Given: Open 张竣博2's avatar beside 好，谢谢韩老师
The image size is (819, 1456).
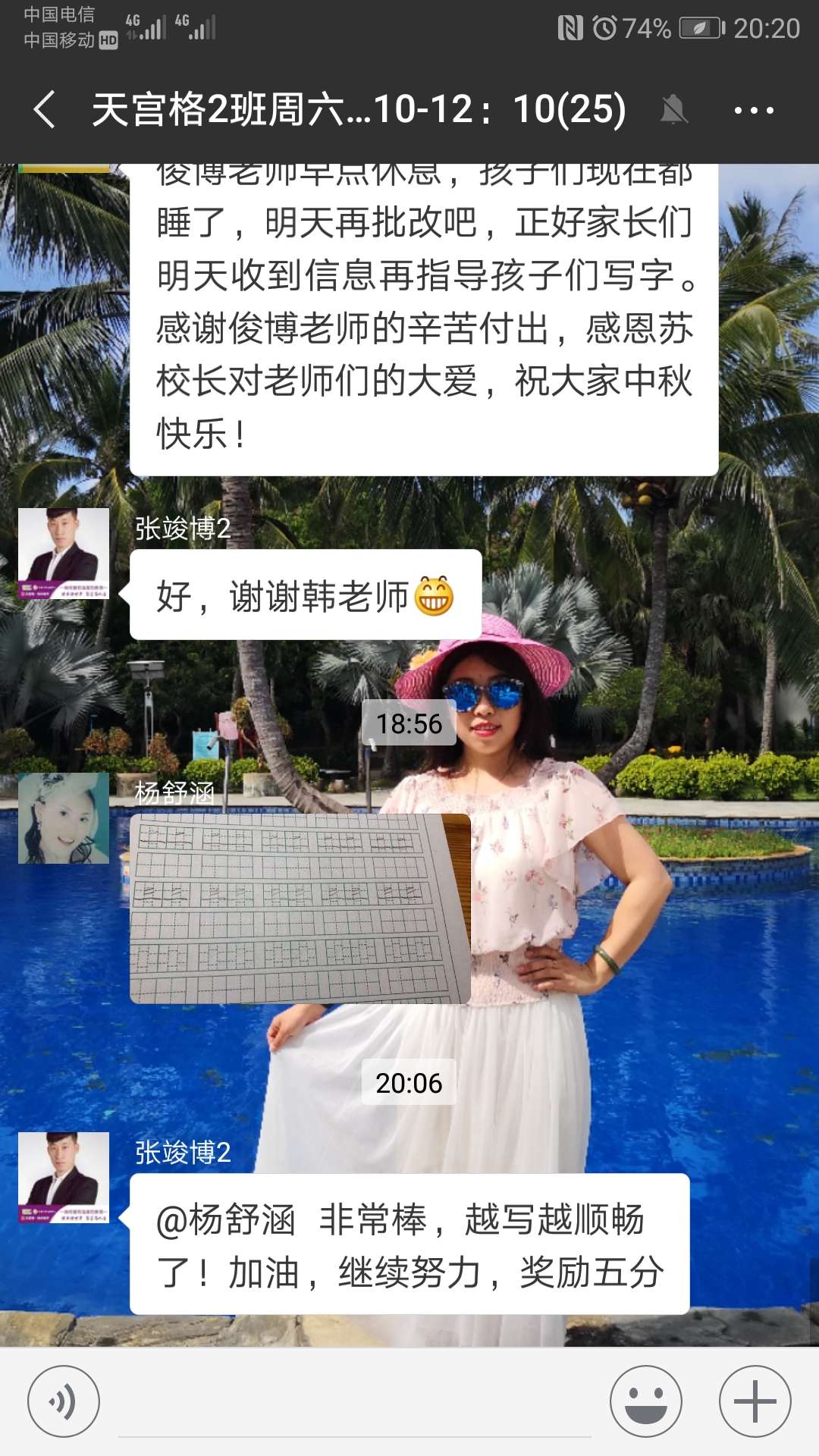Looking at the screenshot, I should click(x=64, y=554).
